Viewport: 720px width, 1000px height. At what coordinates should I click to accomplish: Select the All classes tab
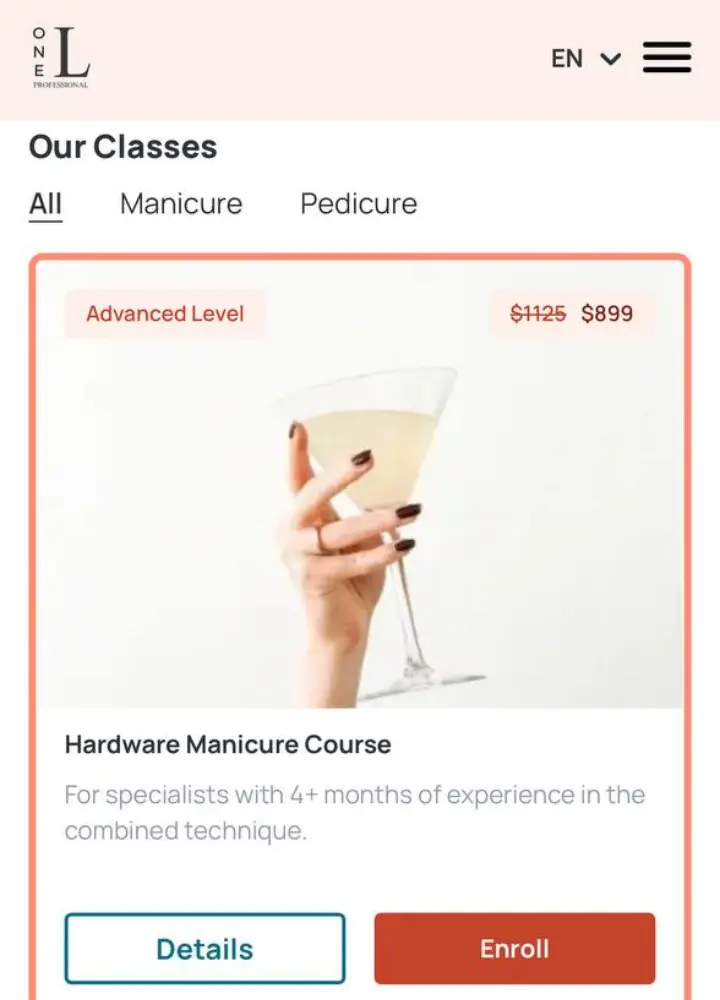46,204
